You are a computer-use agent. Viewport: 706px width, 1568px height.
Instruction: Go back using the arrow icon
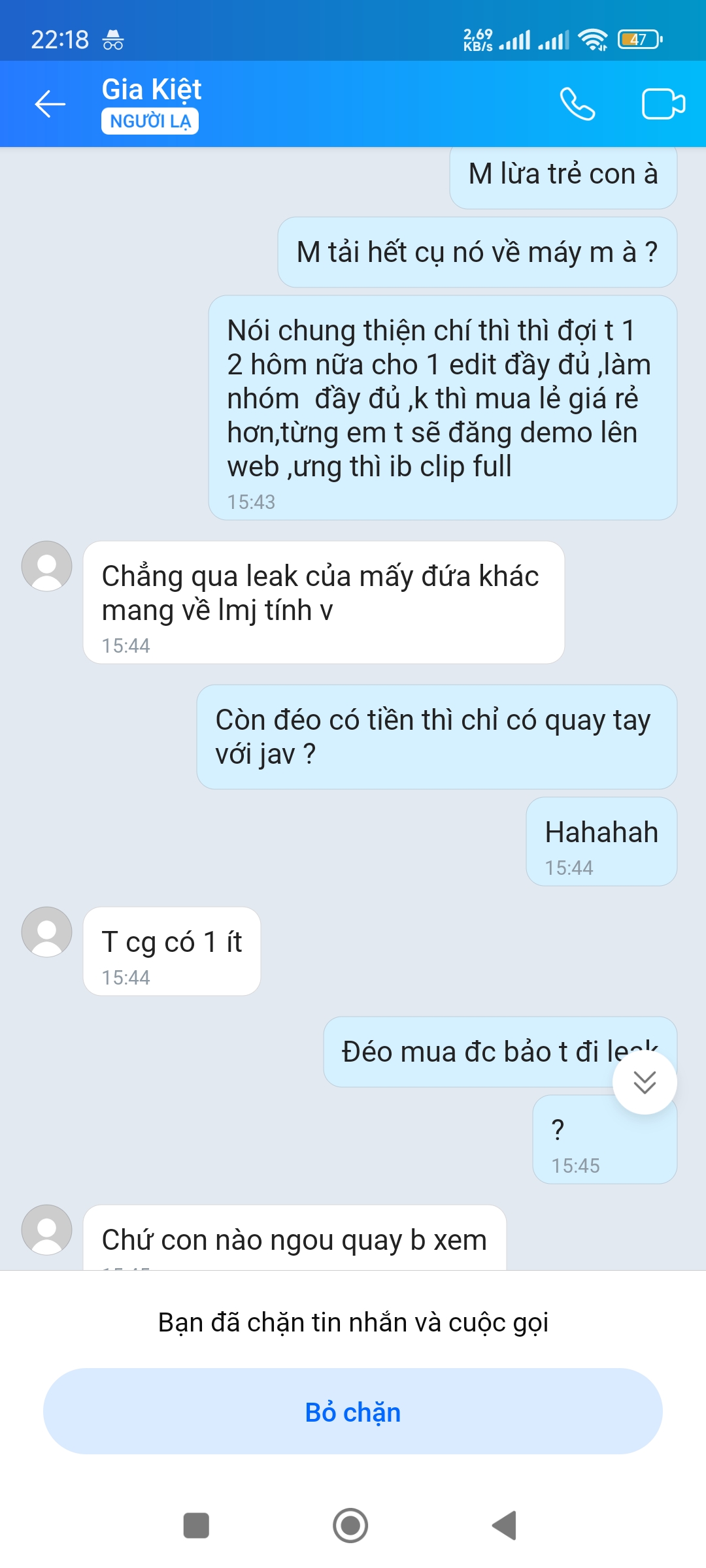pos(50,104)
